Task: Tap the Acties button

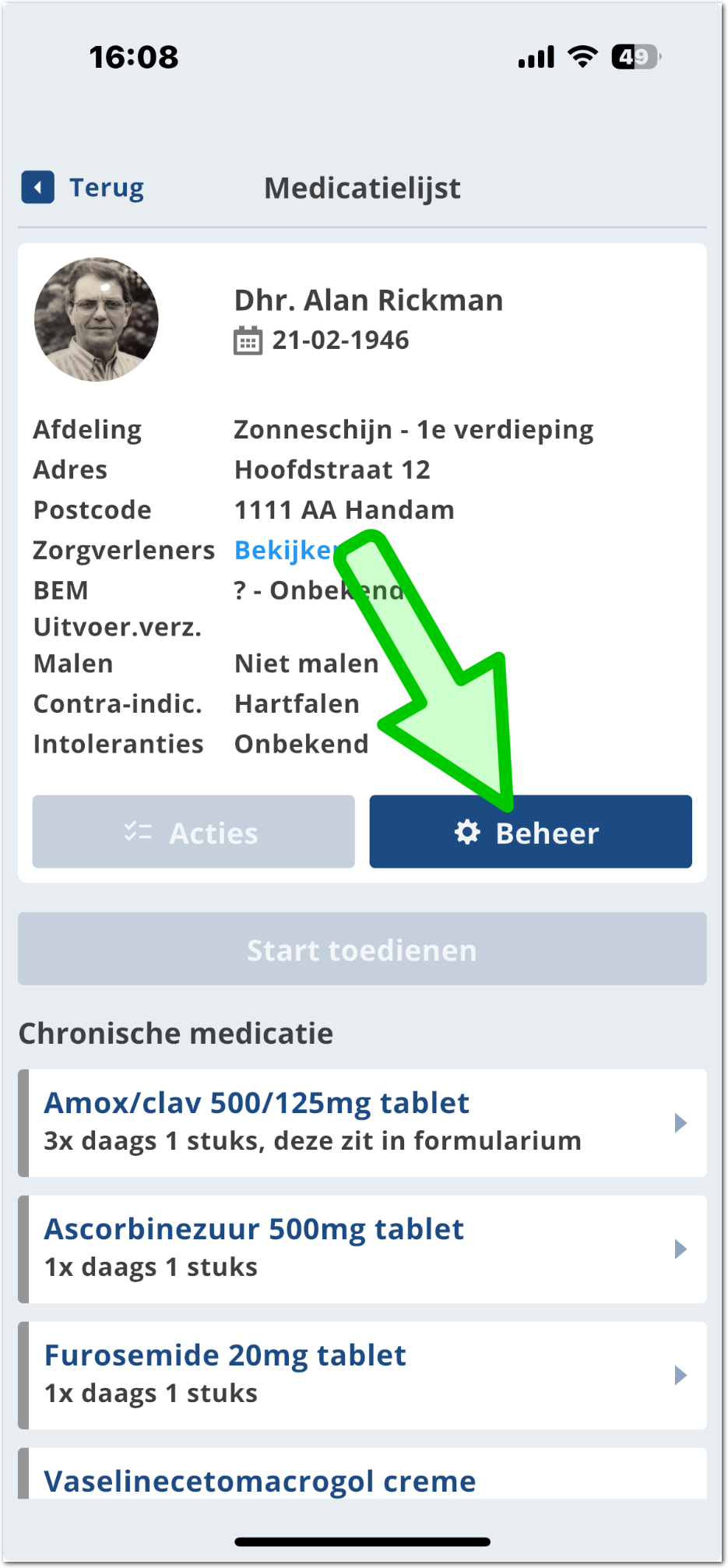Action: point(193,832)
